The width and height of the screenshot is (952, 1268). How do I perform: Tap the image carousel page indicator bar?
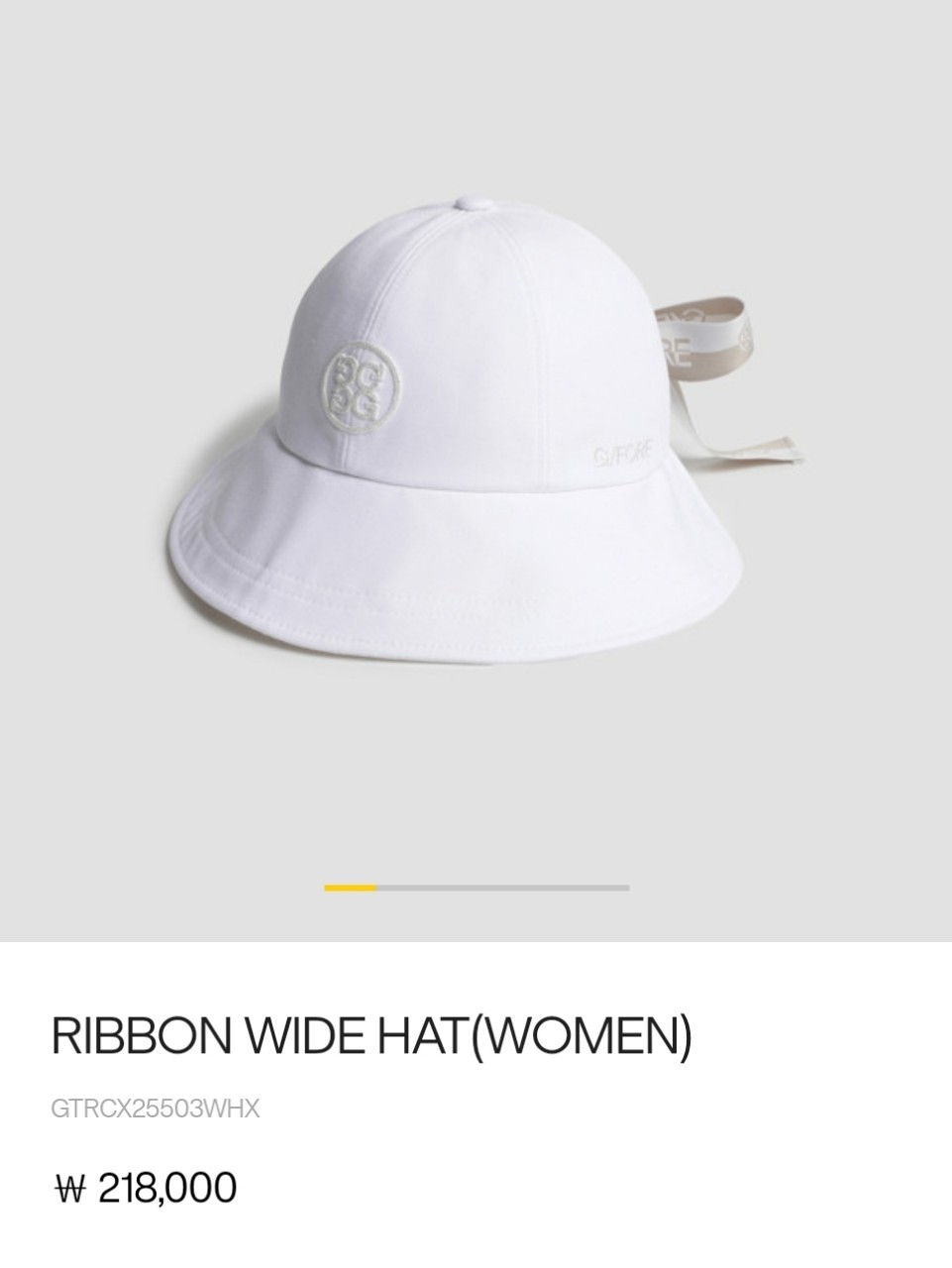pyautogui.click(x=476, y=888)
